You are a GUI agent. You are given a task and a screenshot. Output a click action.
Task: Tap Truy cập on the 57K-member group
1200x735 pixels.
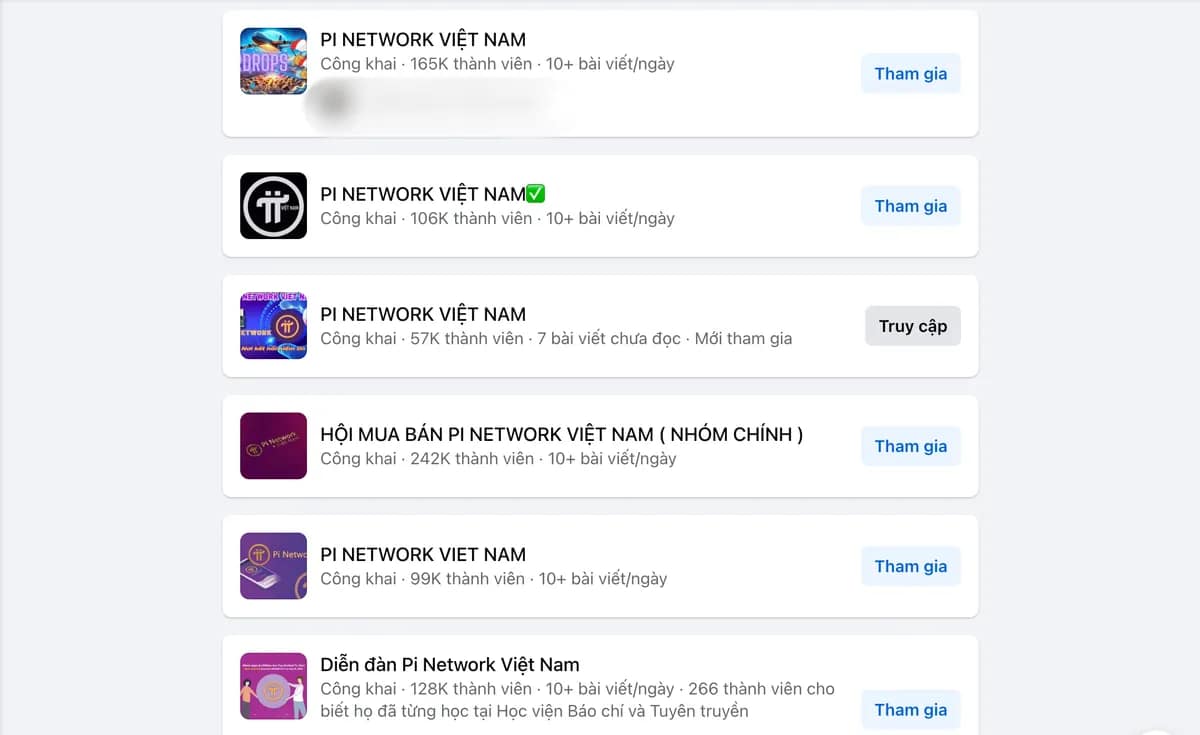point(912,326)
